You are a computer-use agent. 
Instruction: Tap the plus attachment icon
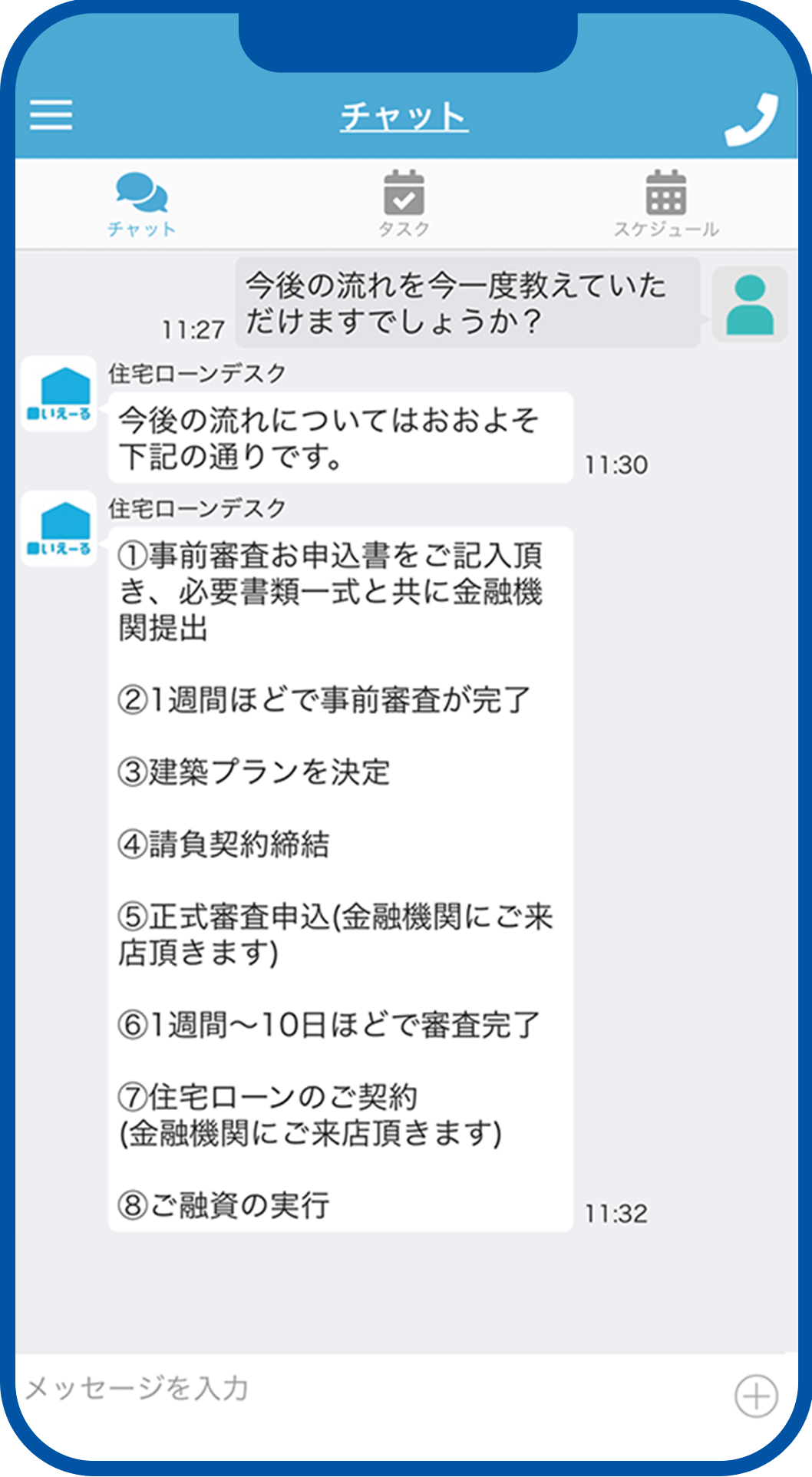click(x=756, y=1396)
